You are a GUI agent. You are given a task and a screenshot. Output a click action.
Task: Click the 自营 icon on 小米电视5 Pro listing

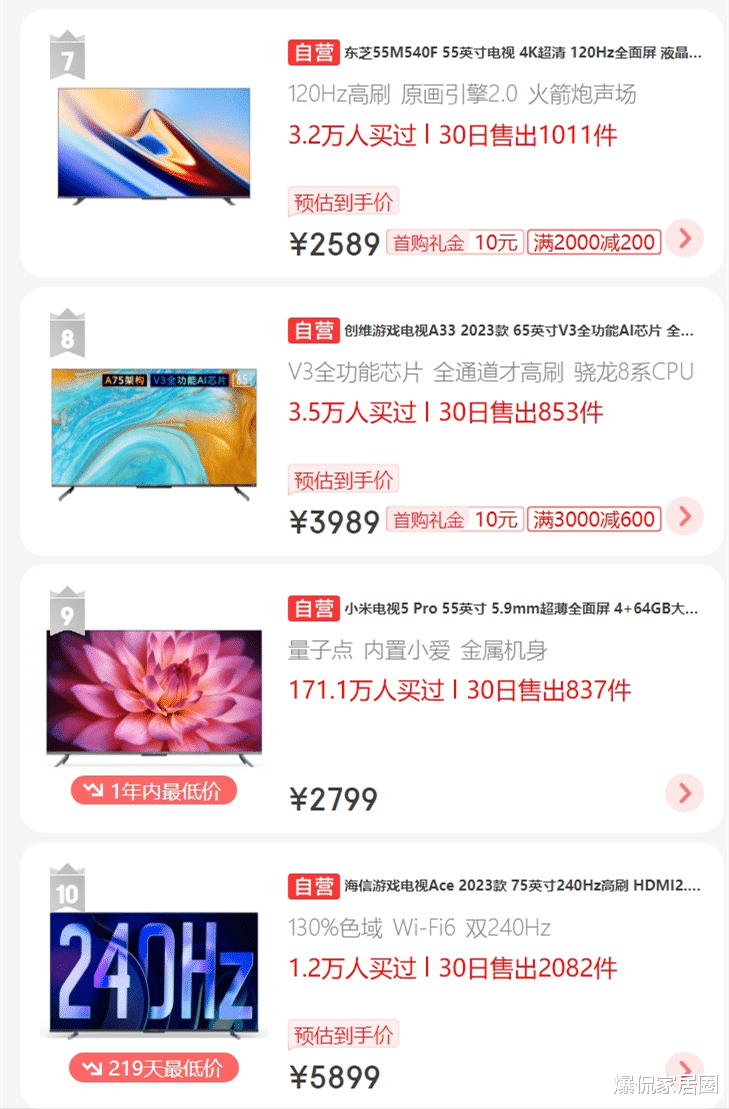[314, 608]
